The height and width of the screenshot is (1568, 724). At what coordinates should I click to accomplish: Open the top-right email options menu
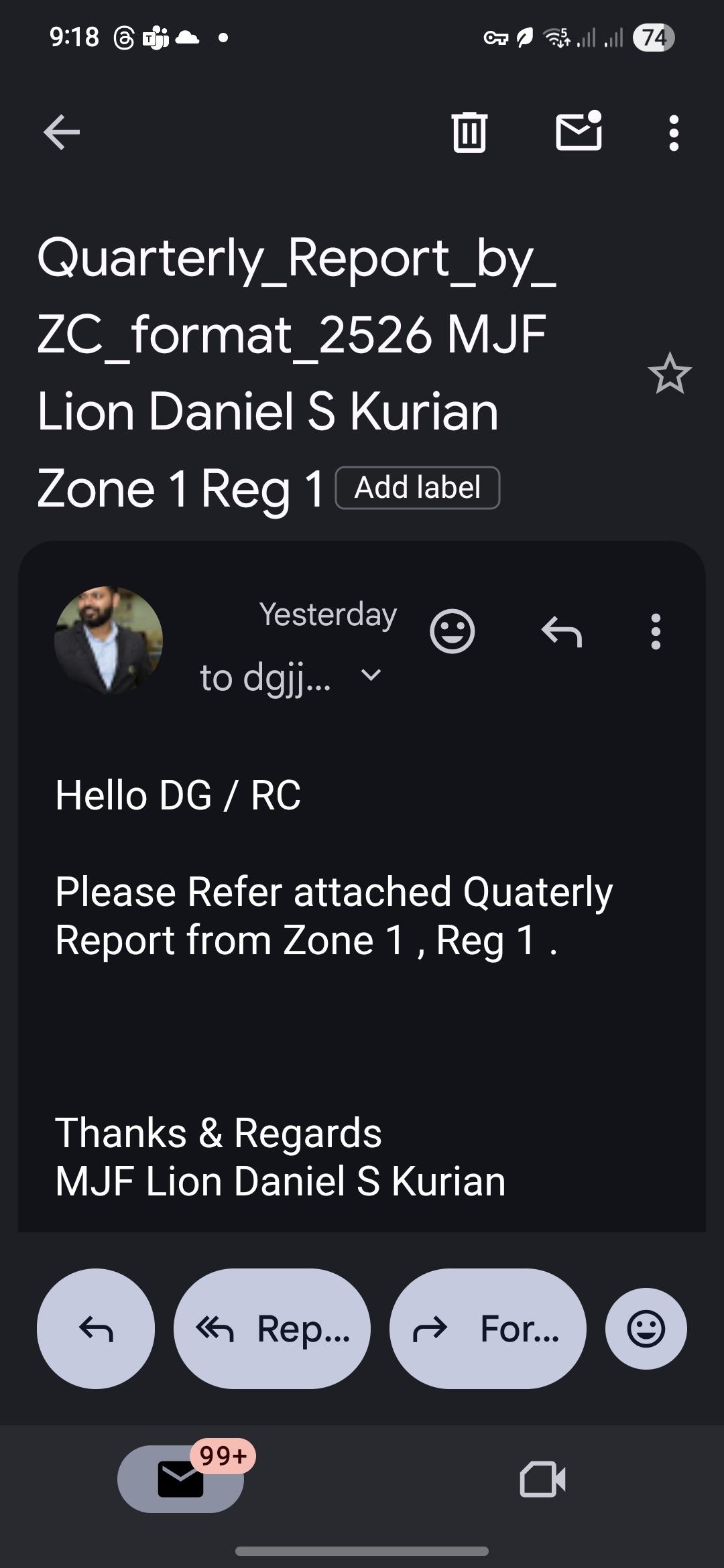[x=673, y=131]
